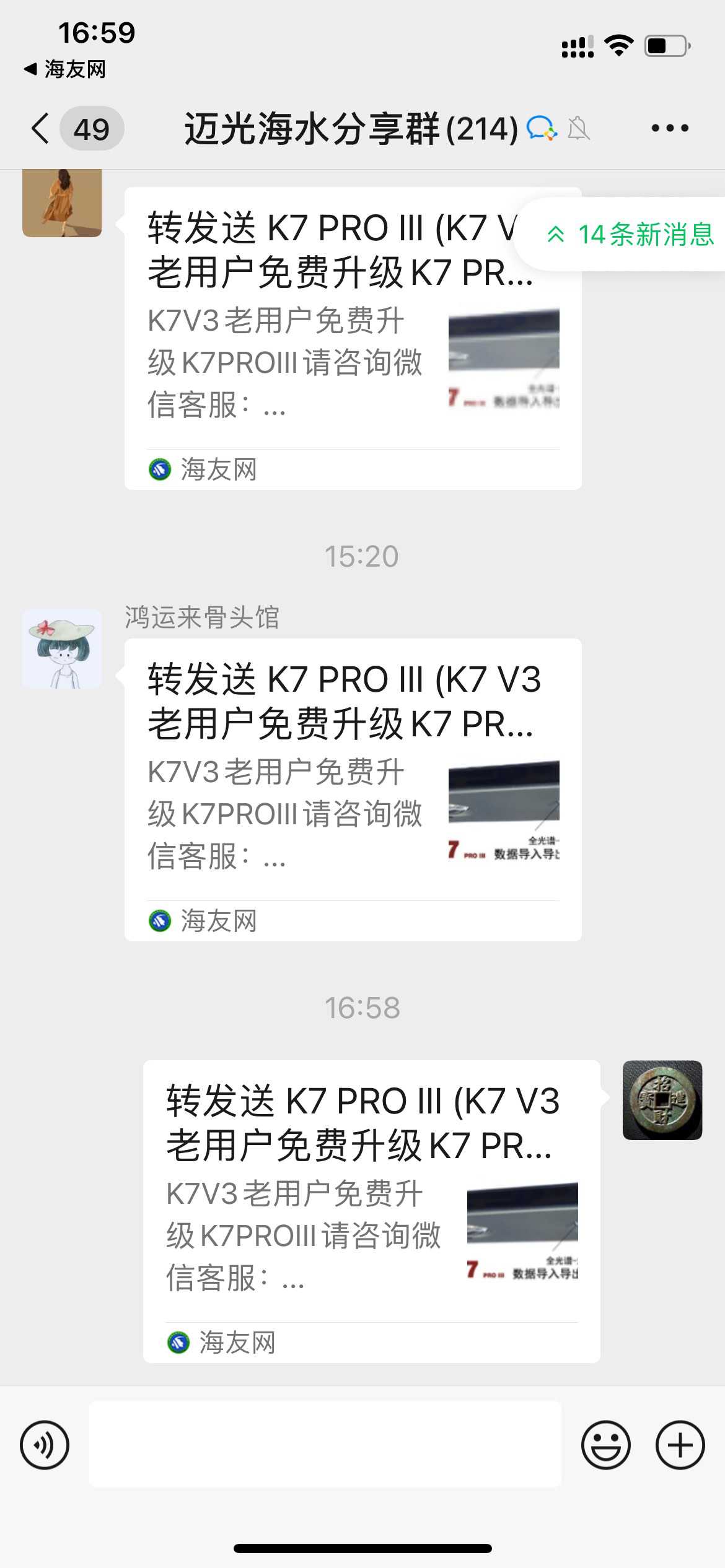Open avatar of the top message sender
The image size is (725, 1568).
click(62, 203)
